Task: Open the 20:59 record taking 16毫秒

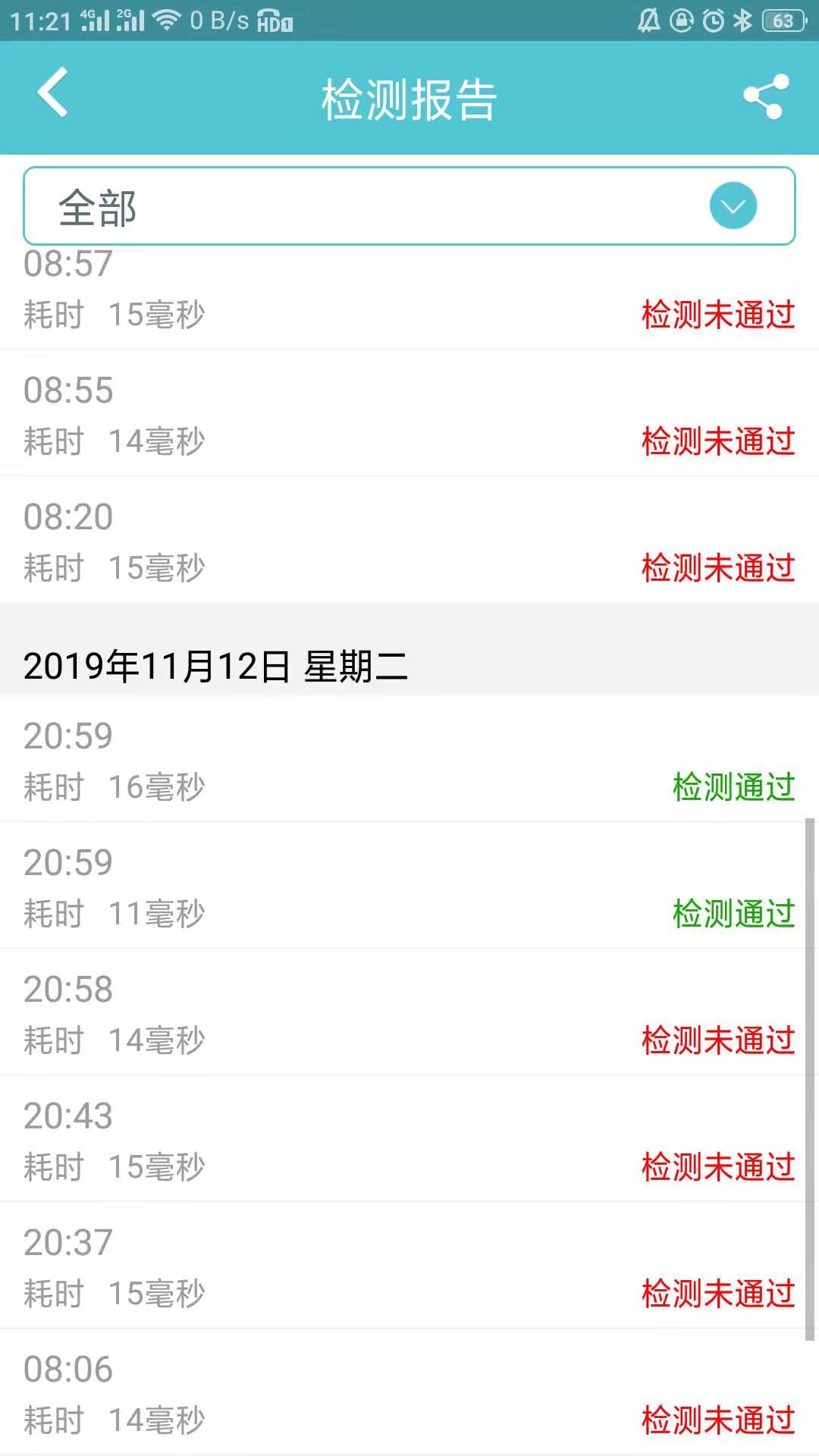Action: click(x=409, y=759)
